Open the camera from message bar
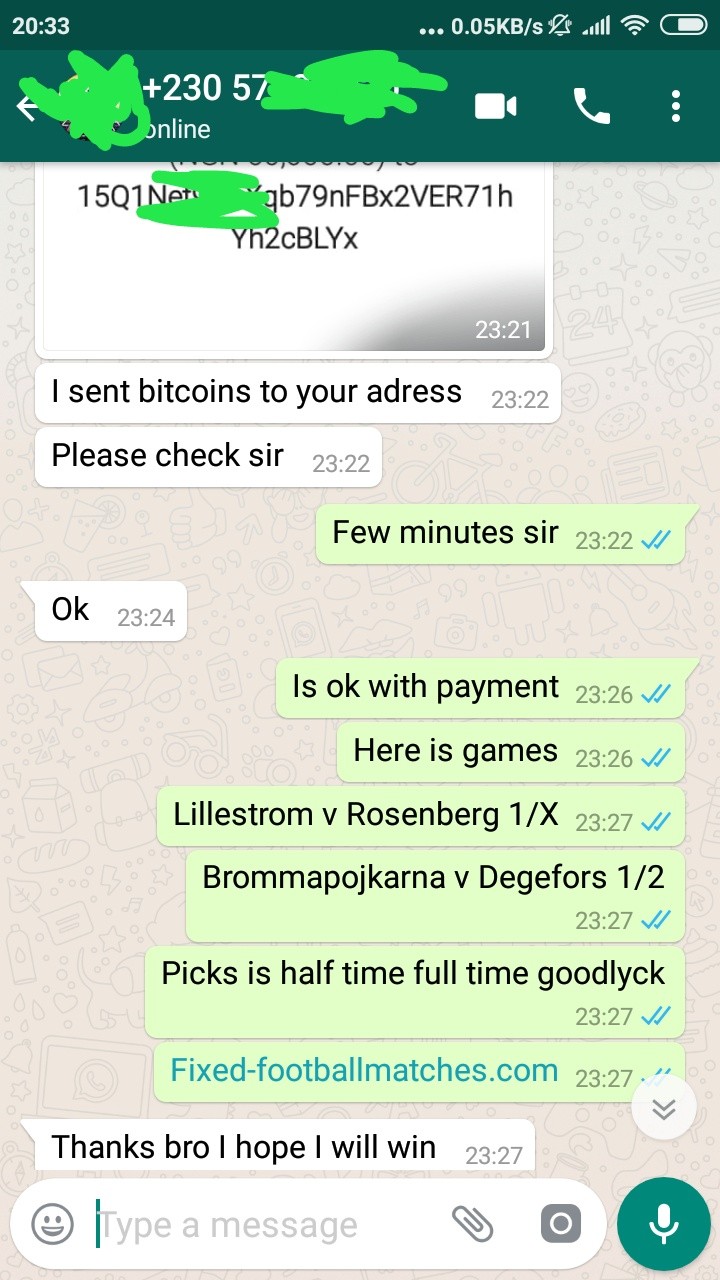720x1280 pixels. pos(560,1223)
